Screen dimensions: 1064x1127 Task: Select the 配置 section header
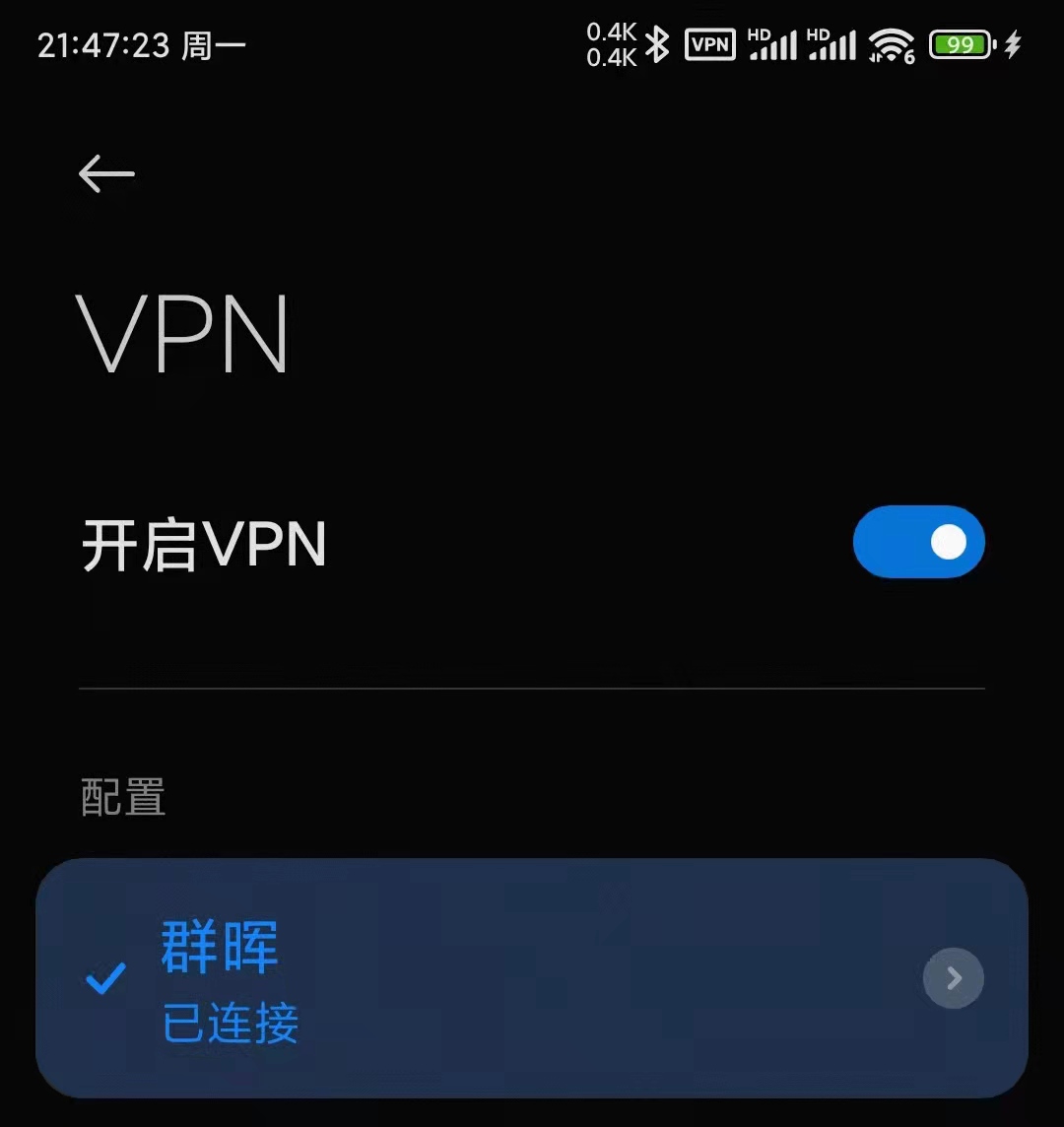tap(123, 800)
